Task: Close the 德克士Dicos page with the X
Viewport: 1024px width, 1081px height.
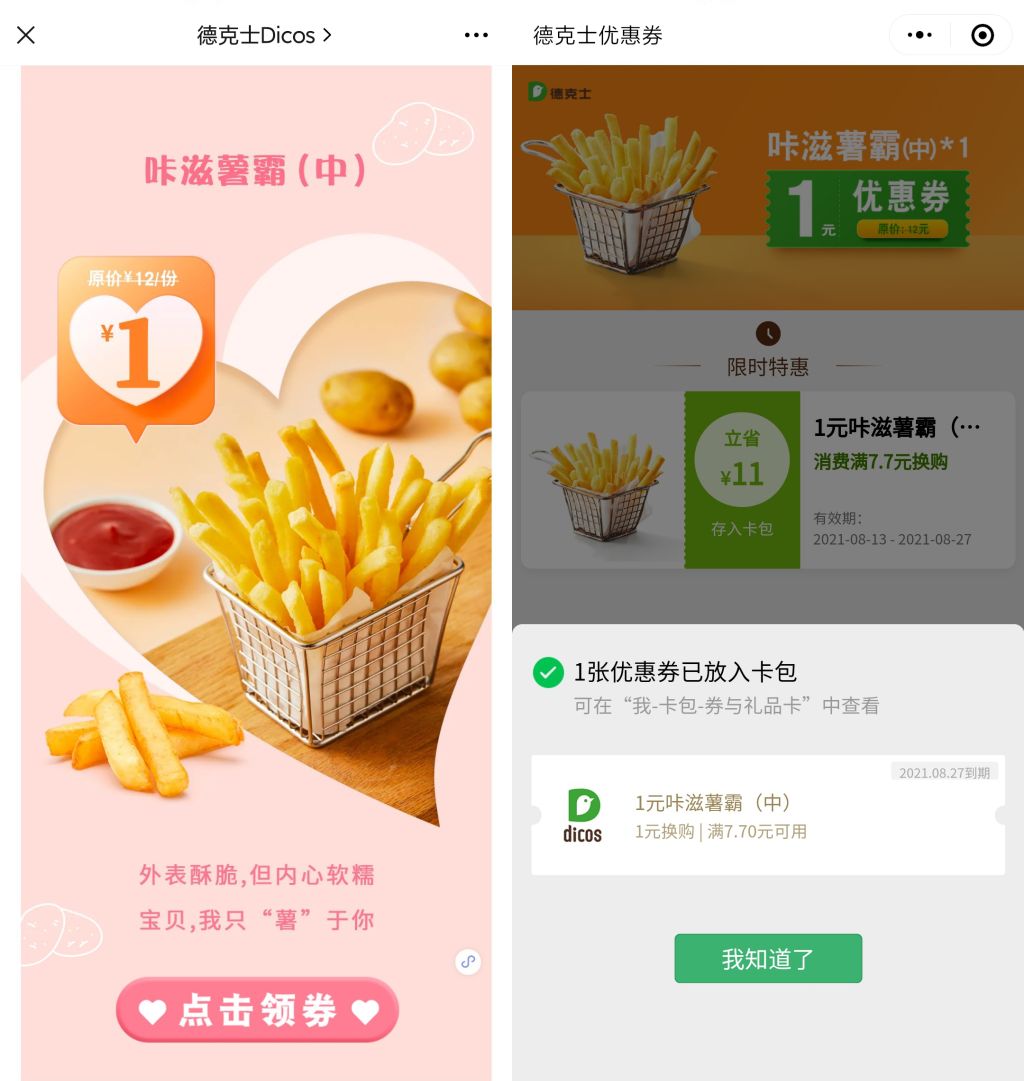Action: [26, 35]
